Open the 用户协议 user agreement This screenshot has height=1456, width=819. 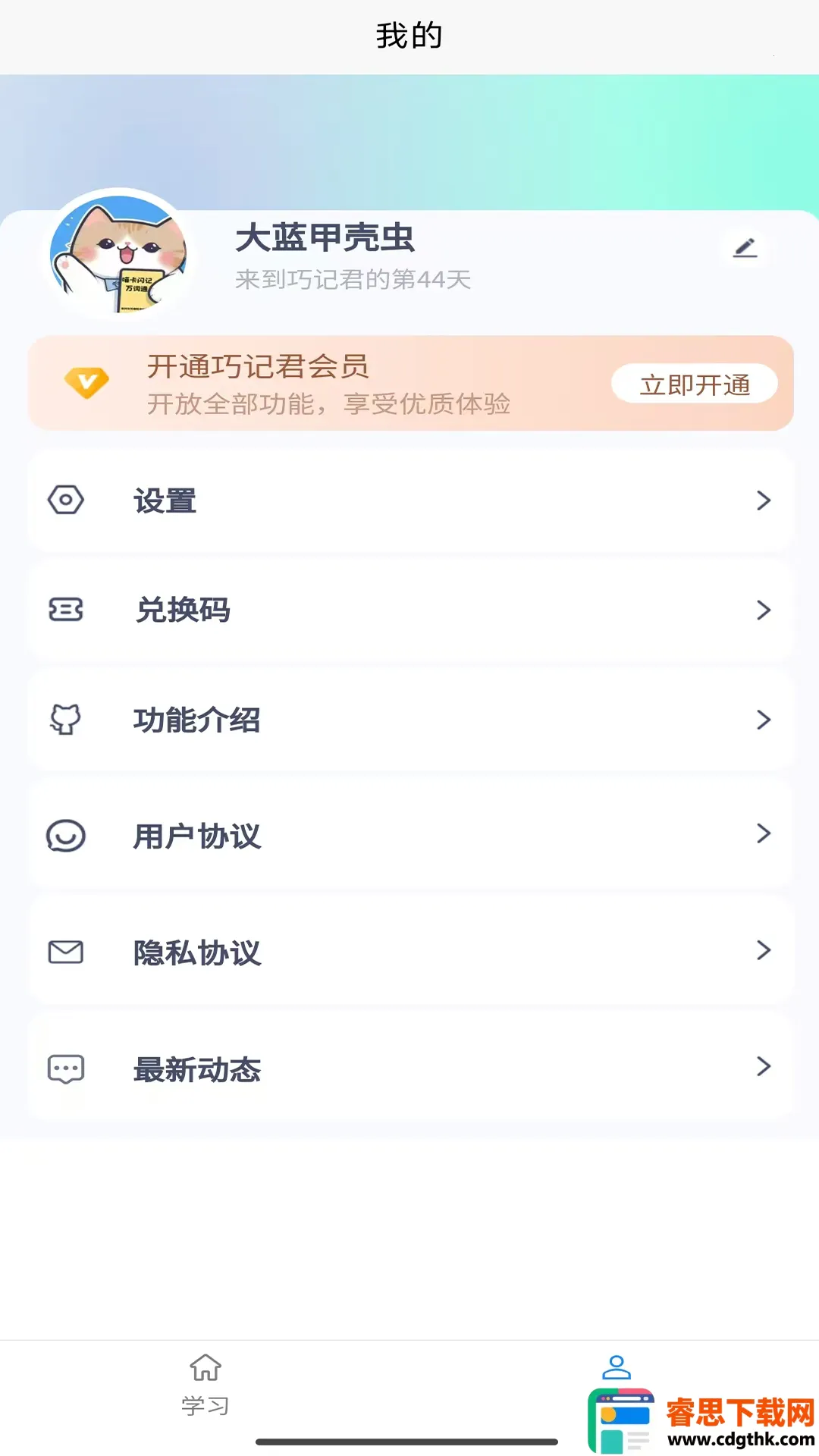(x=409, y=836)
